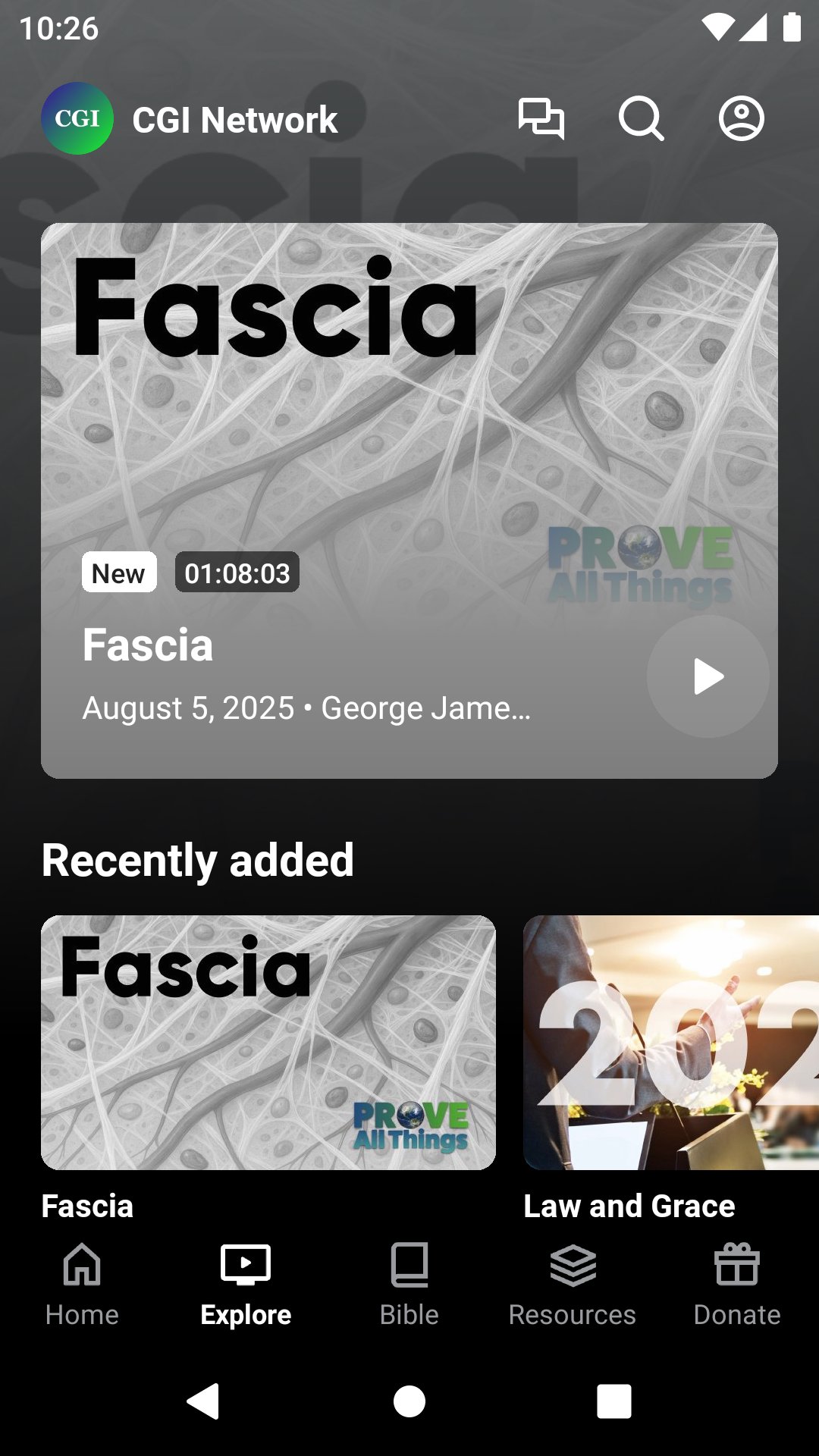
Task: Open the Fascia card under Recently added
Action: [268, 1043]
